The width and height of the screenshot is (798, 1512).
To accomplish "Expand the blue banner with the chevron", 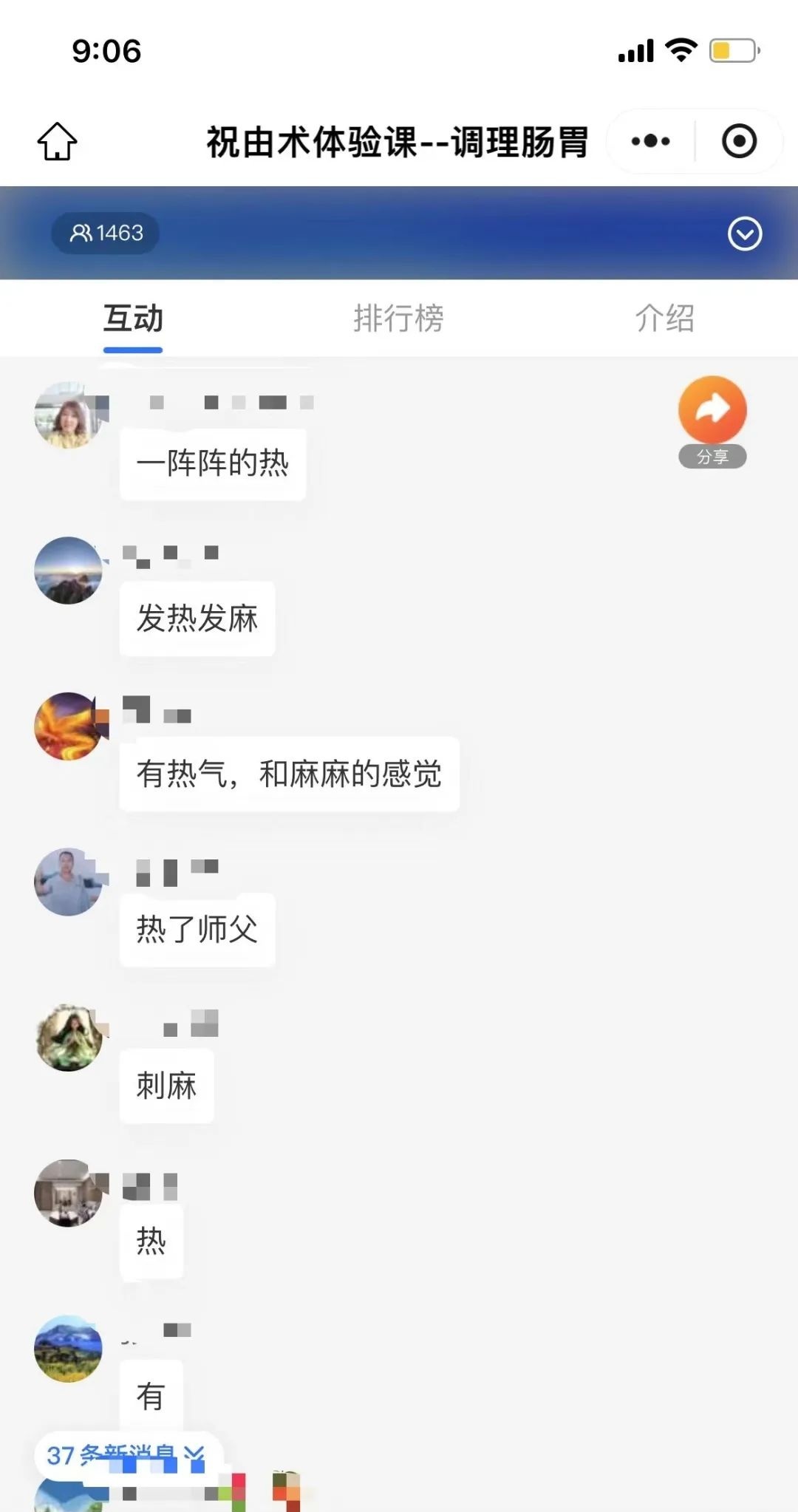I will [x=744, y=234].
